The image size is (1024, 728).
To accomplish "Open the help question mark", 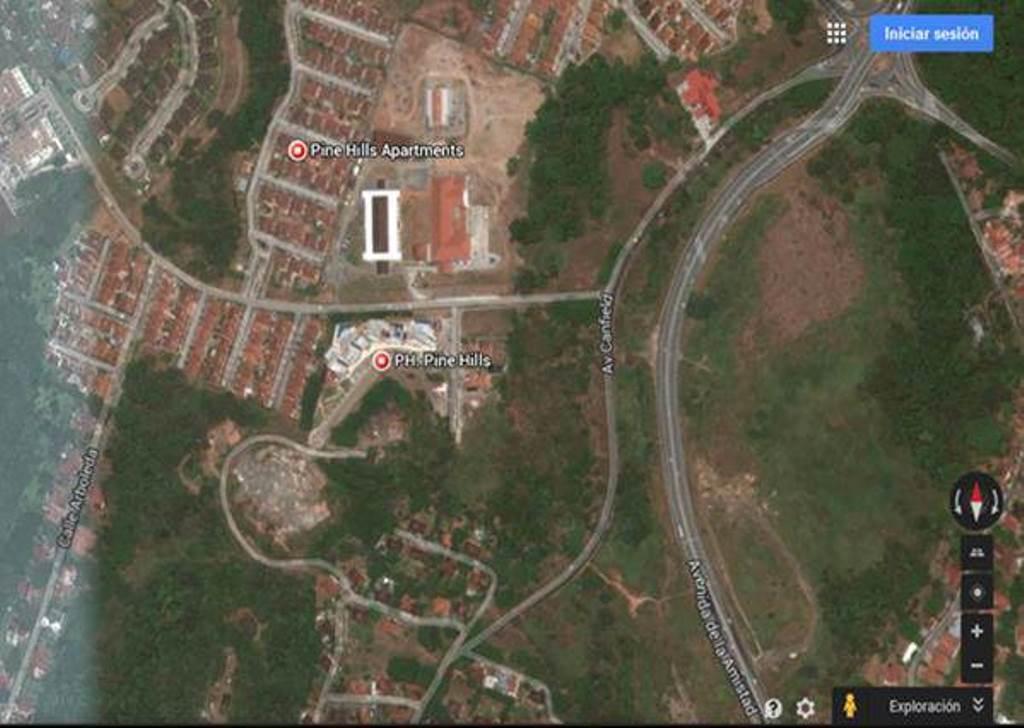I will tap(773, 708).
